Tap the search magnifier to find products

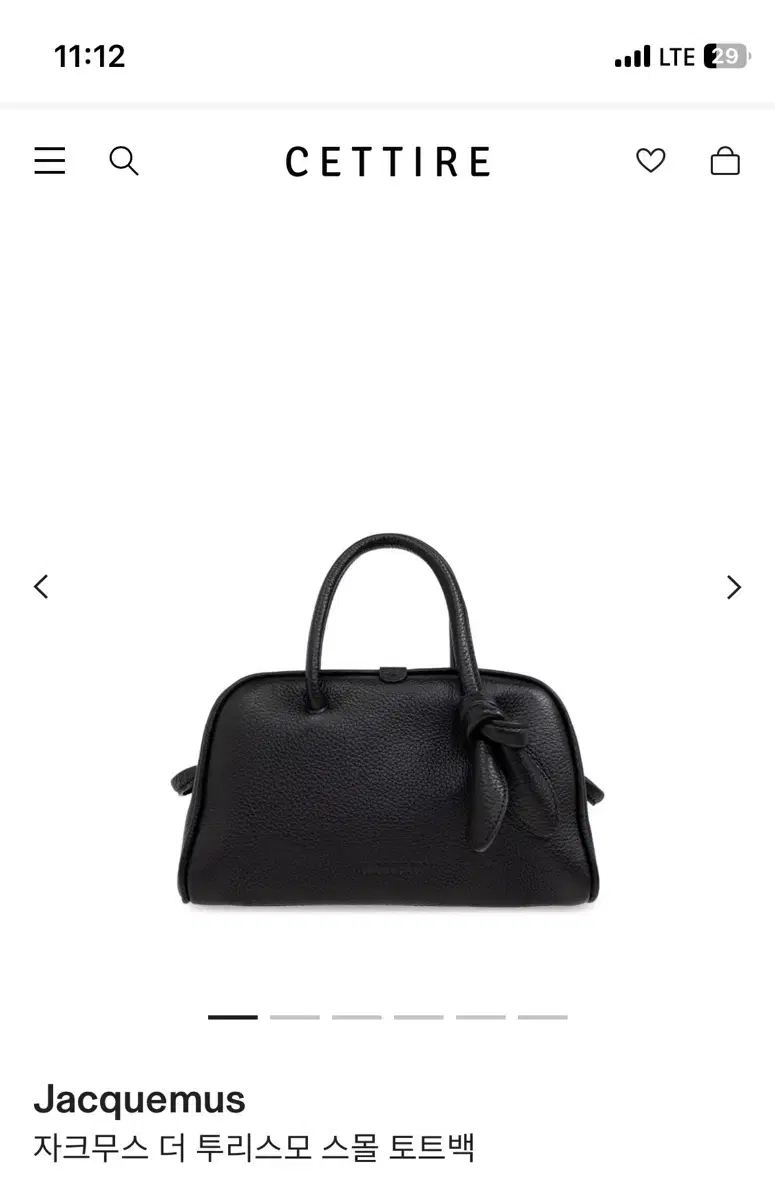click(124, 161)
